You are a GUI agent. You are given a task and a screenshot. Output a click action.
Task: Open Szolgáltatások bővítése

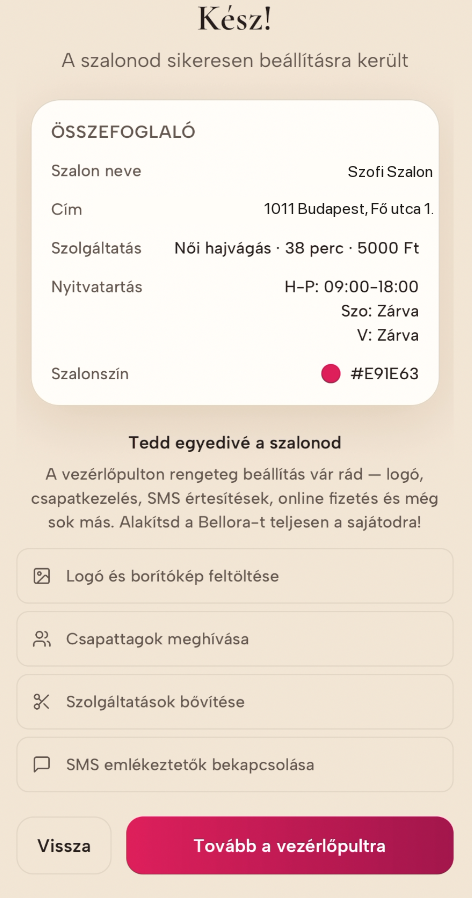click(x=235, y=702)
